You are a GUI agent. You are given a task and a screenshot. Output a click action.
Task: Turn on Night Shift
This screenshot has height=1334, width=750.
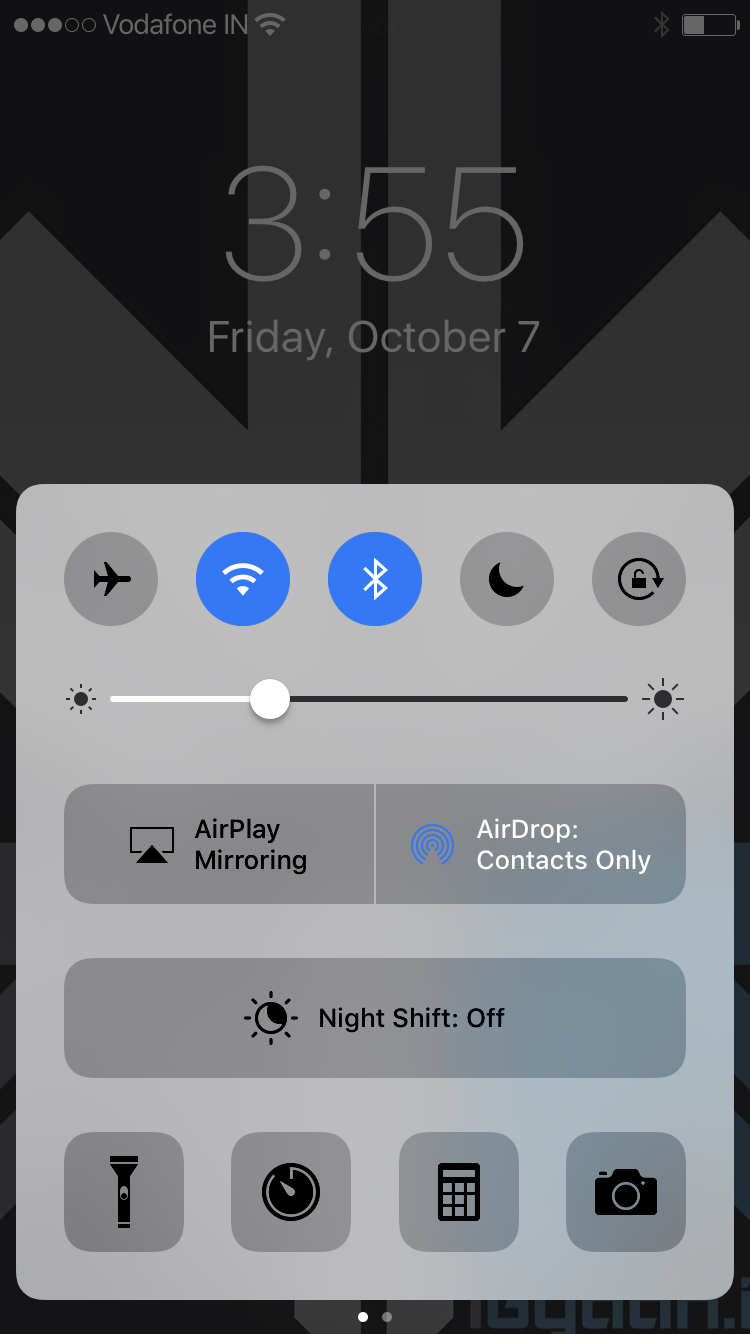click(x=375, y=1018)
